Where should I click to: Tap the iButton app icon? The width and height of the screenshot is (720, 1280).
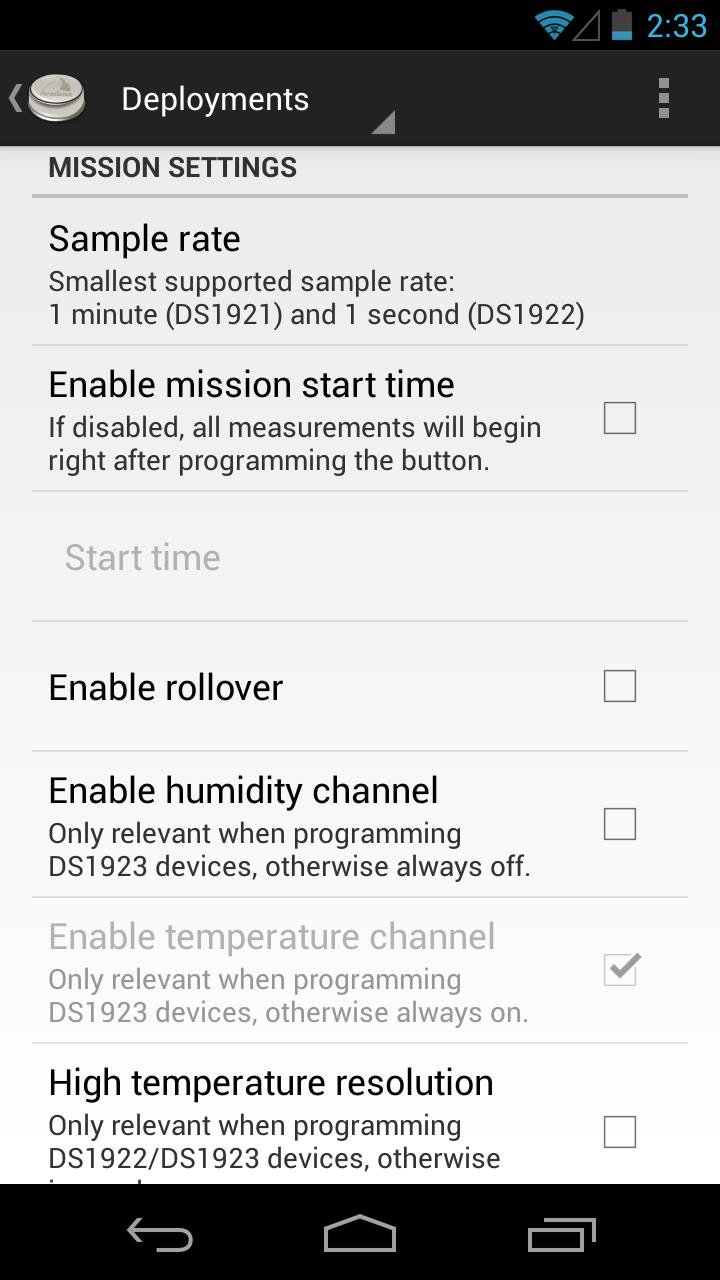click(57, 97)
